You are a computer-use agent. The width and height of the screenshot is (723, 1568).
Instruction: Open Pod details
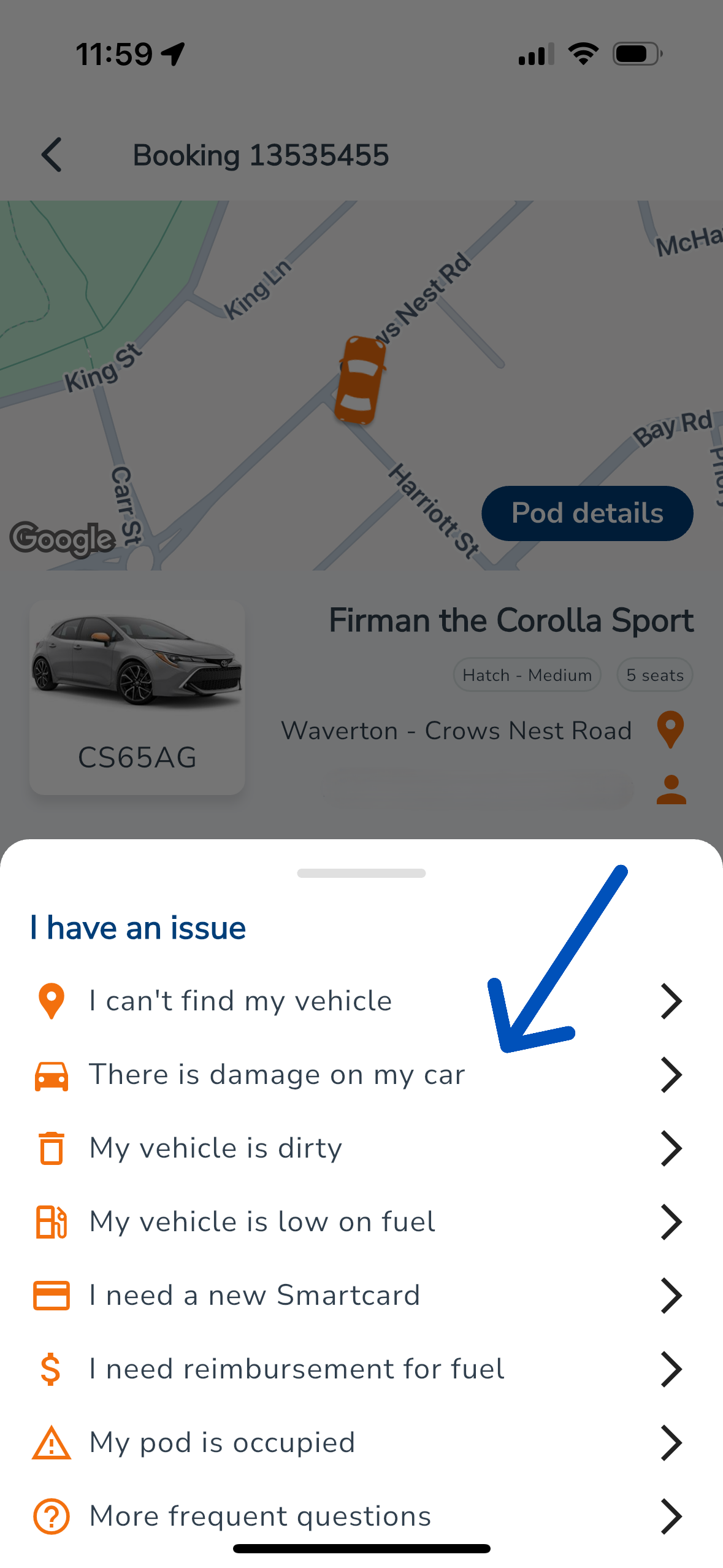click(x=587, y=513)
